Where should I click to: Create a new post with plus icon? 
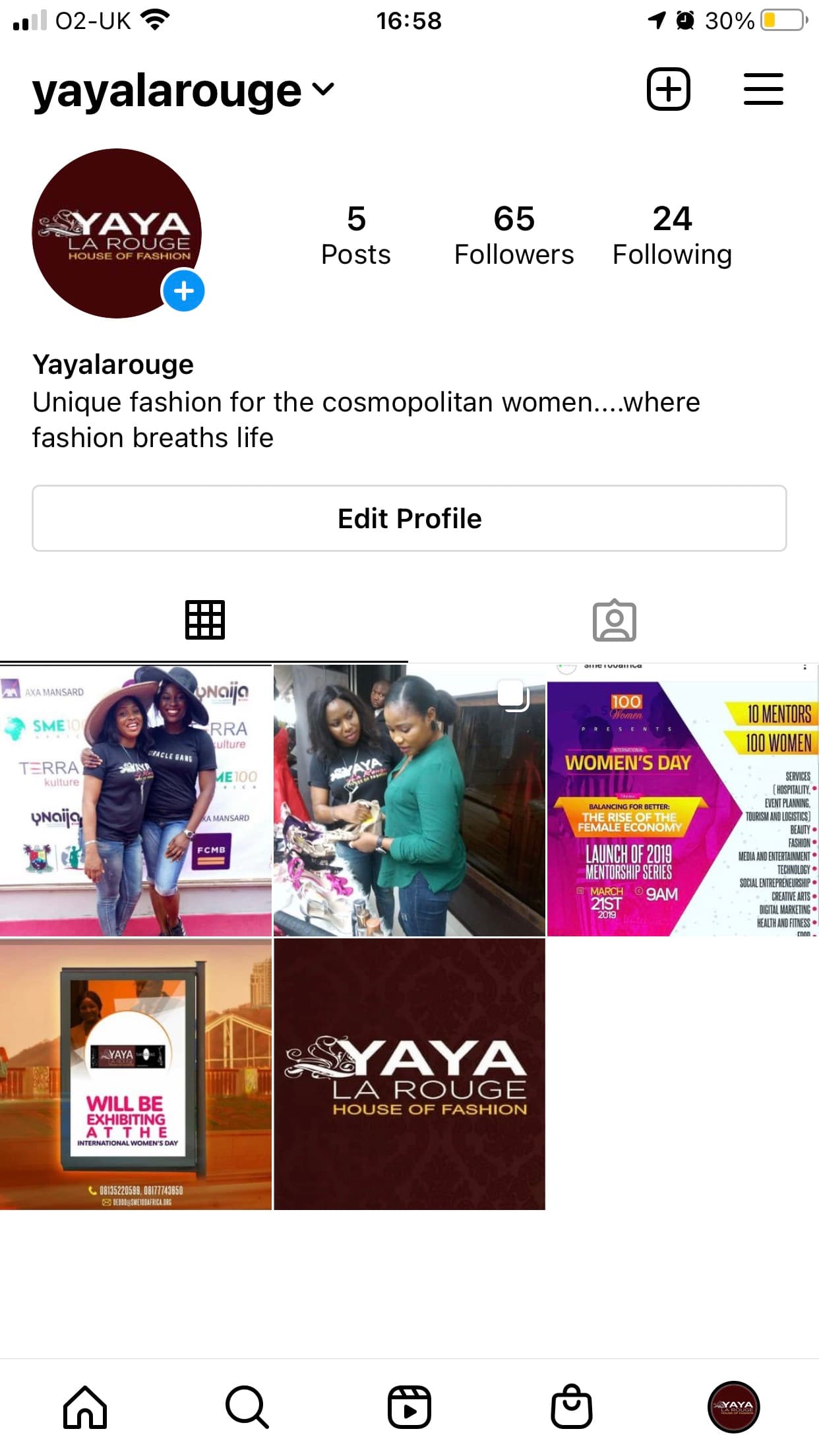pyautogui.click(x=668, y=89)
